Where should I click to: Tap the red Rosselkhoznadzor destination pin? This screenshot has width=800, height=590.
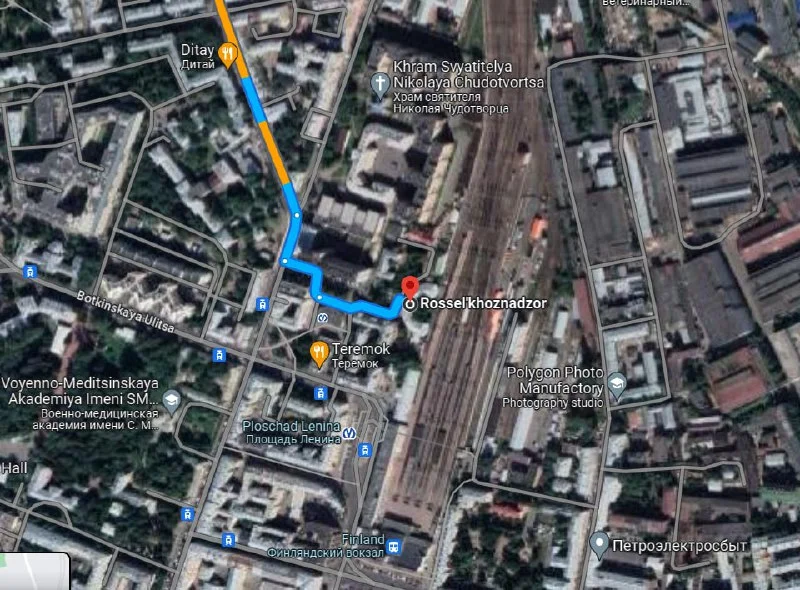[408, 287]
